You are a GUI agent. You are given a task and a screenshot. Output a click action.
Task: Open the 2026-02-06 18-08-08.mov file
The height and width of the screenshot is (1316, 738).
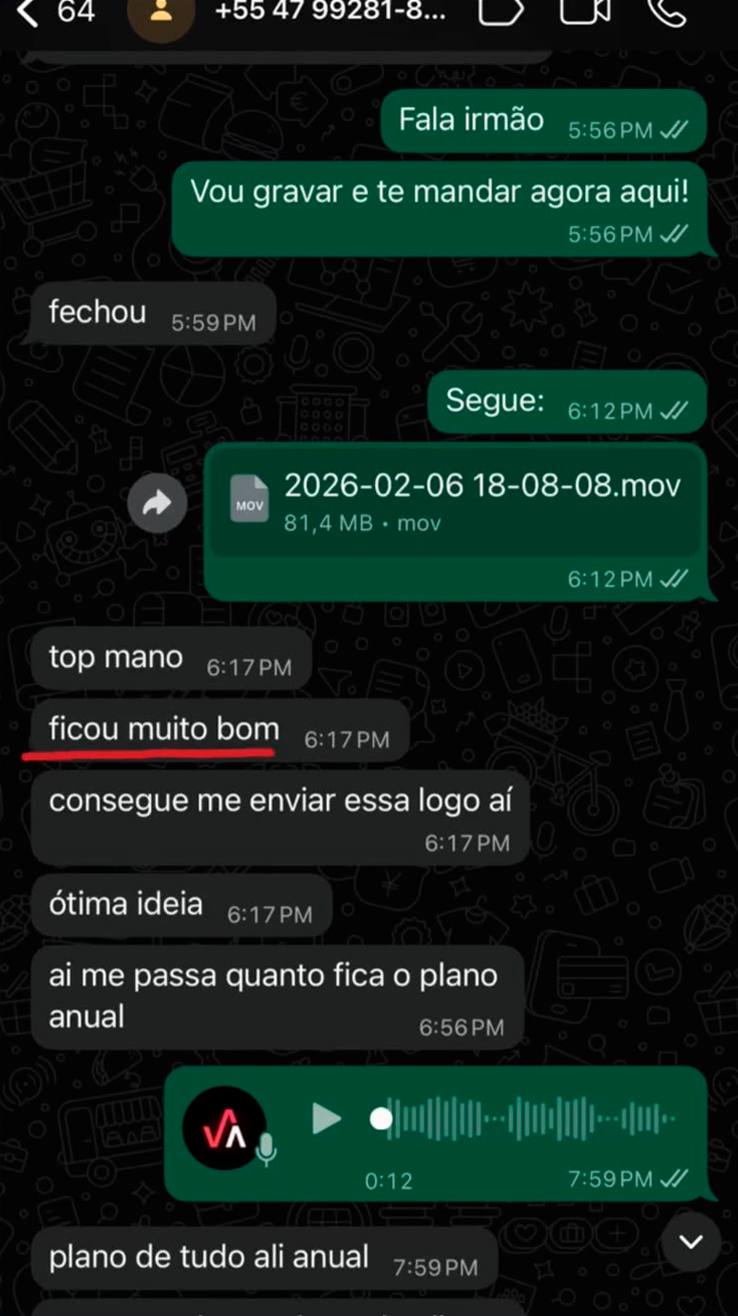point(455,503)
